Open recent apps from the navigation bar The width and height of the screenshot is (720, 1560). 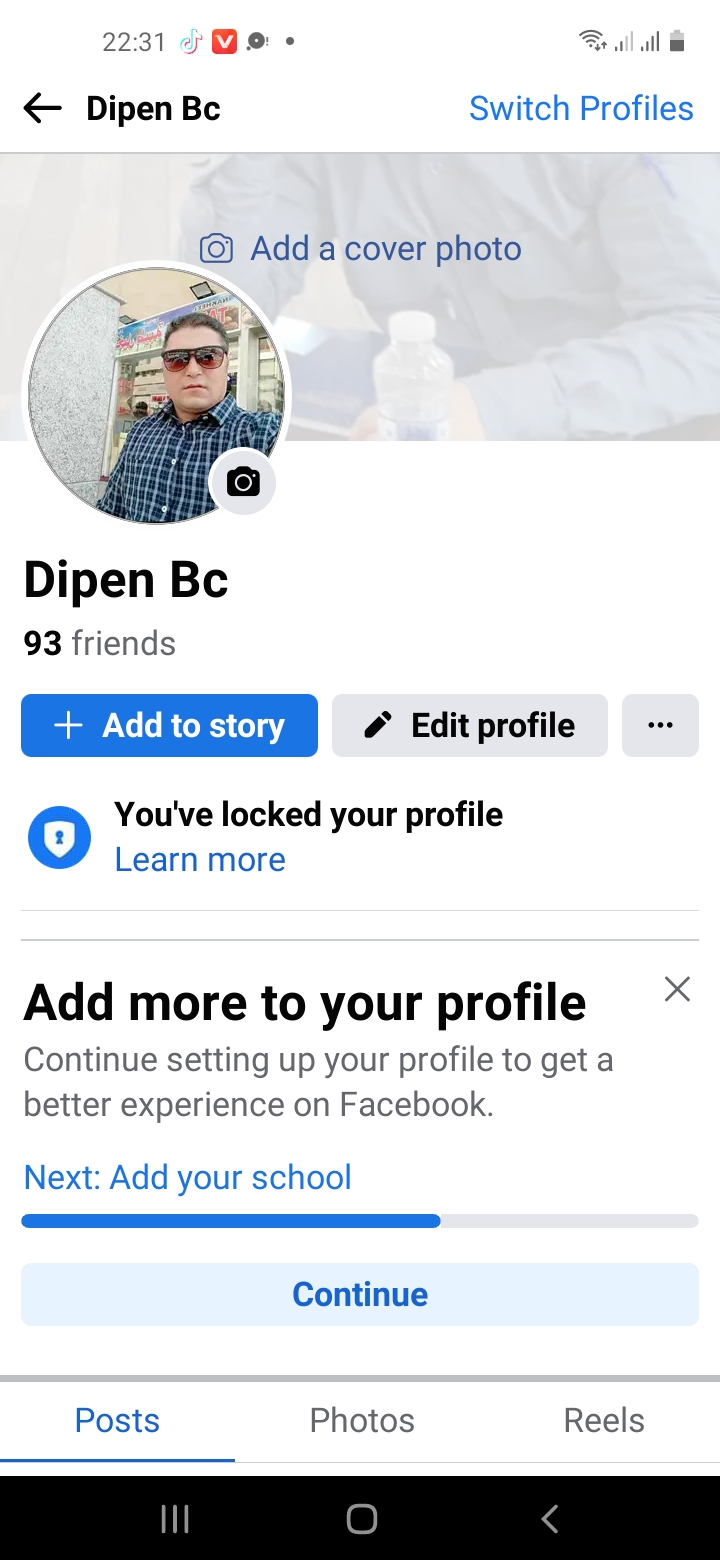pos(175,1519)
